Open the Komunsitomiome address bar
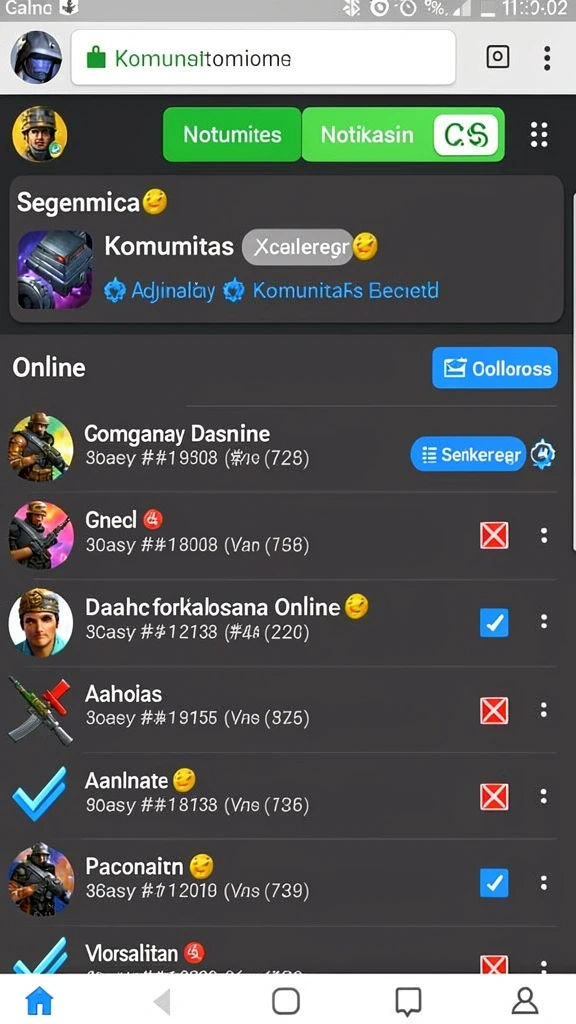576x1024 pixels. click(x=263, y=57)
